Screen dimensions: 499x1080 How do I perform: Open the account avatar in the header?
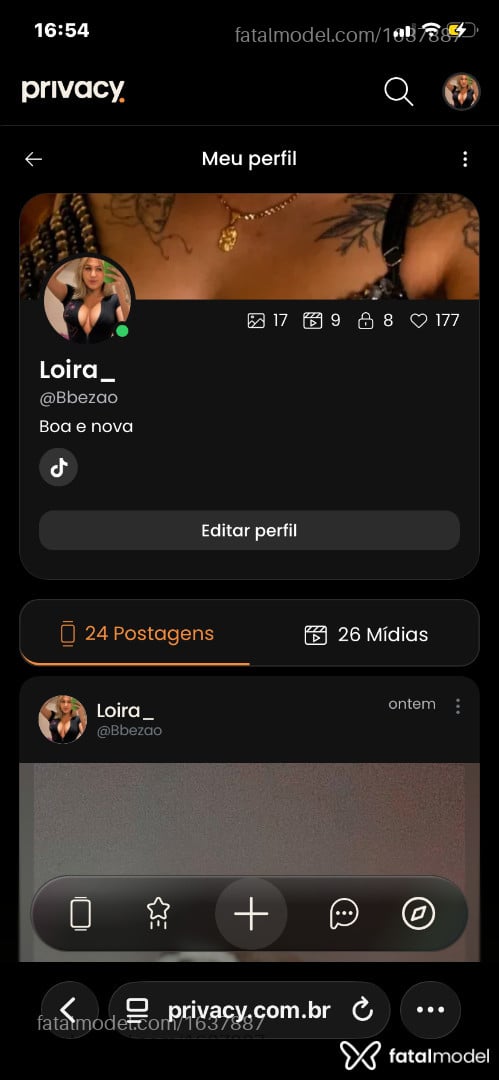(460, 91)
